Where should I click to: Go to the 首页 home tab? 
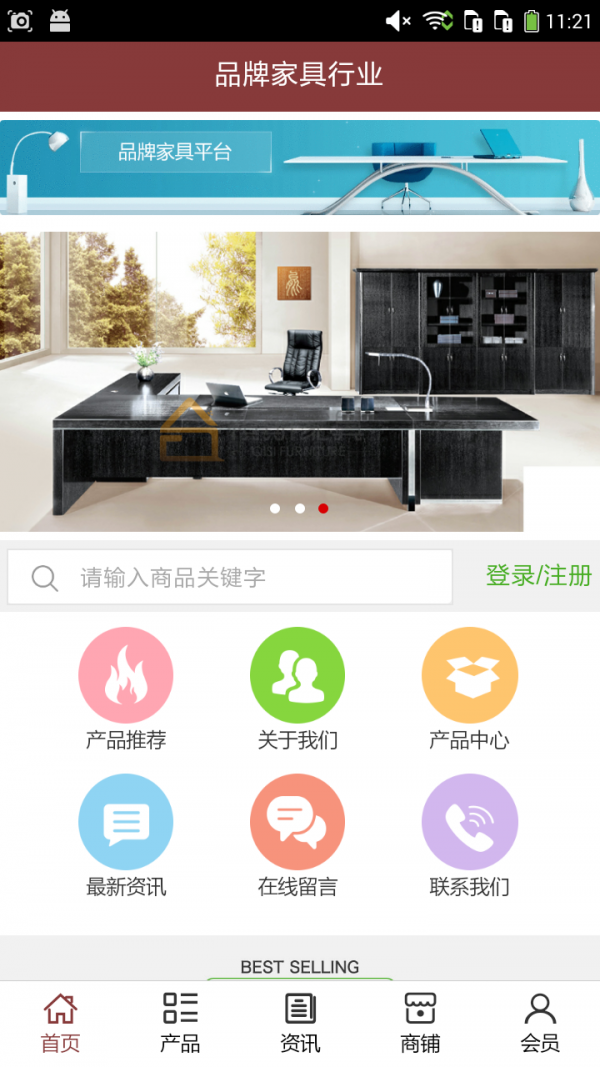60,1023
